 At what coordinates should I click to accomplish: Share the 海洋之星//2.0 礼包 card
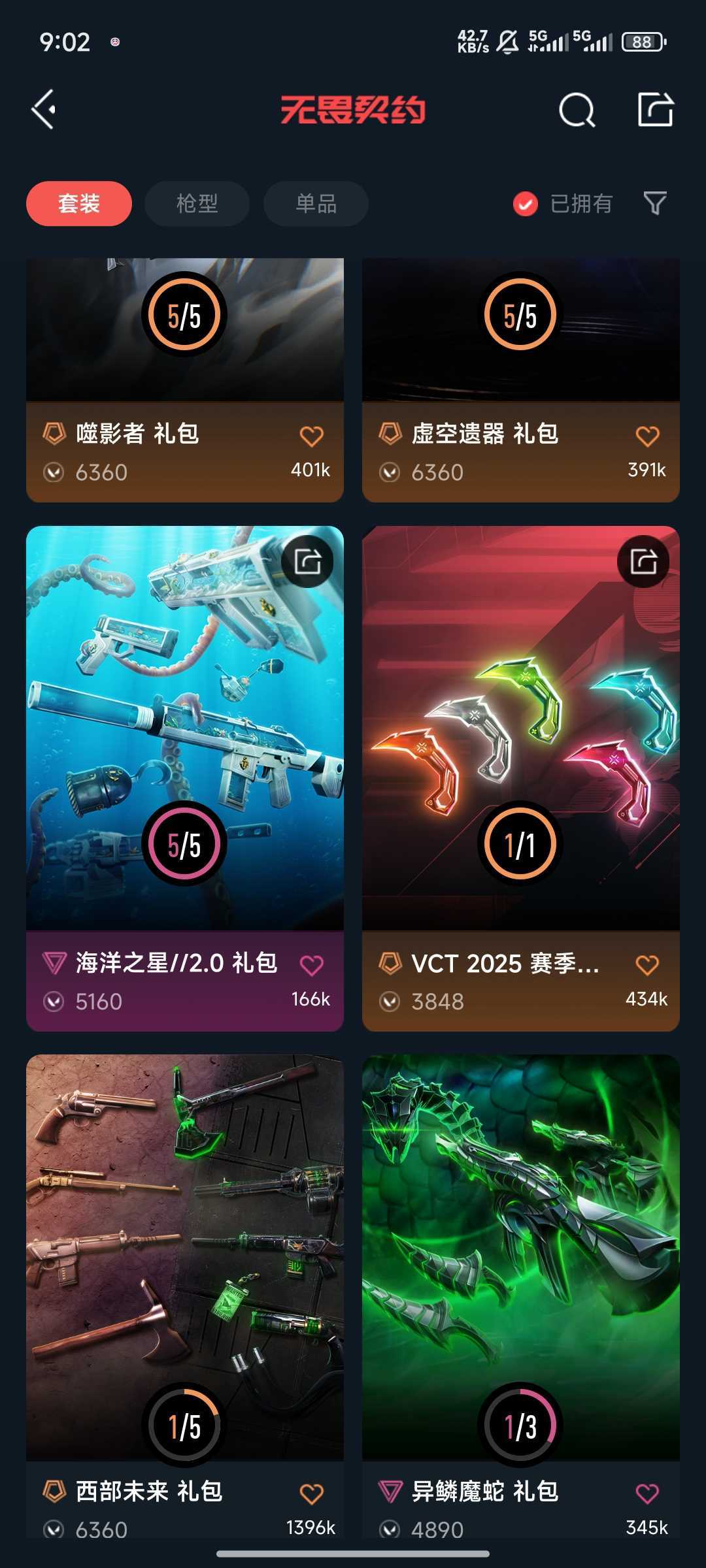(307, 561)
